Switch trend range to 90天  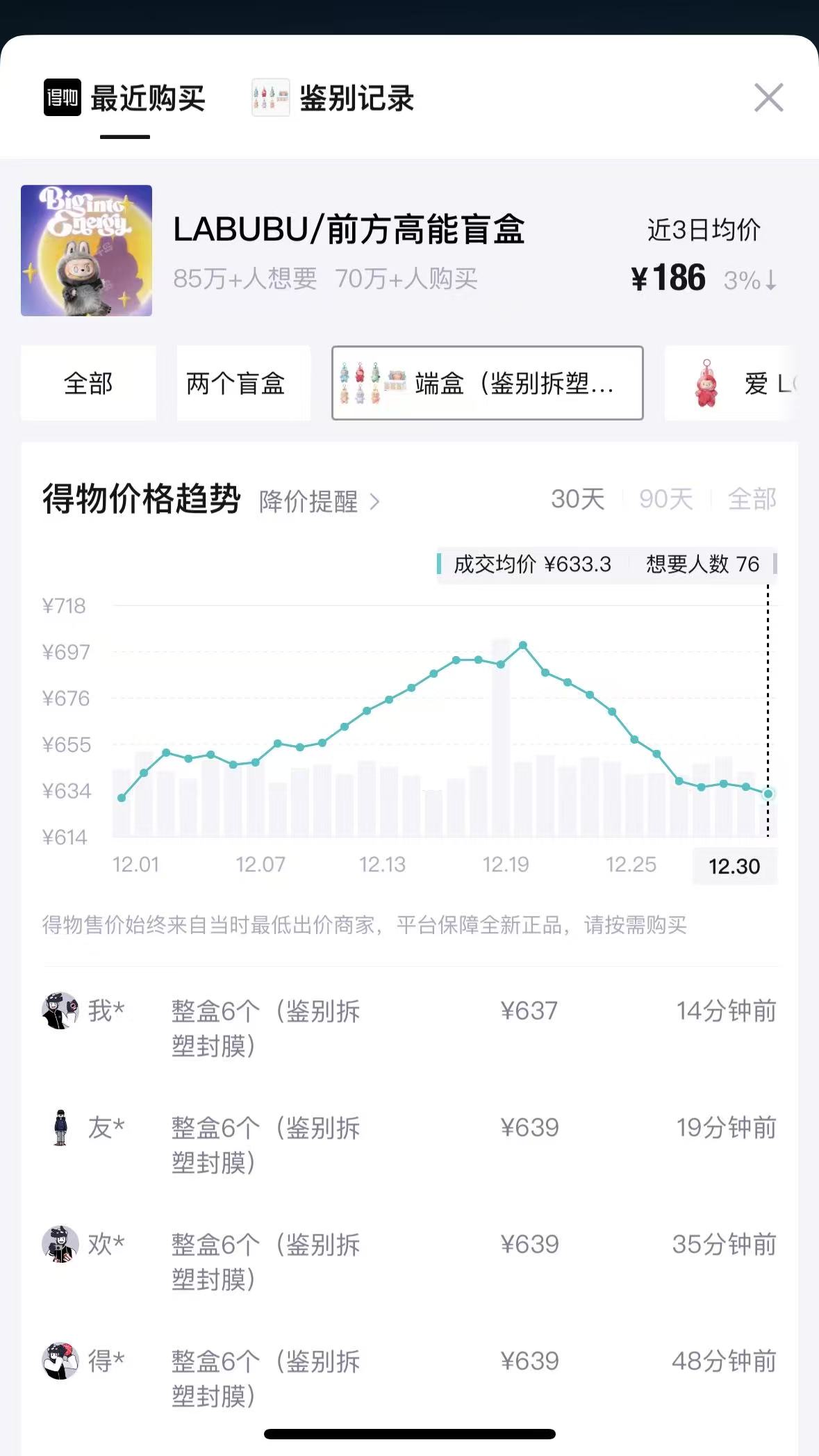point(665,499)
